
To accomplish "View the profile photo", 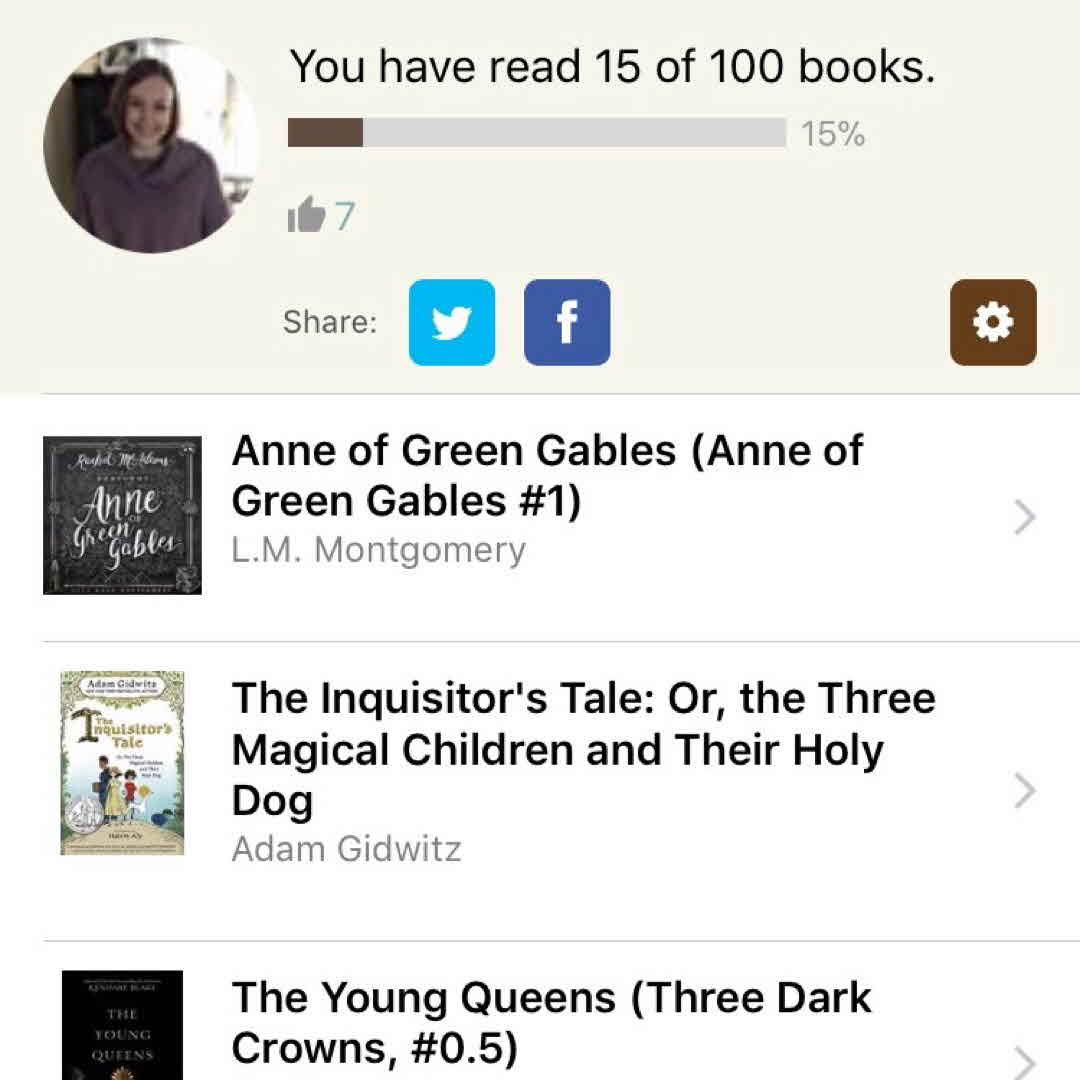I will (150, 146).
